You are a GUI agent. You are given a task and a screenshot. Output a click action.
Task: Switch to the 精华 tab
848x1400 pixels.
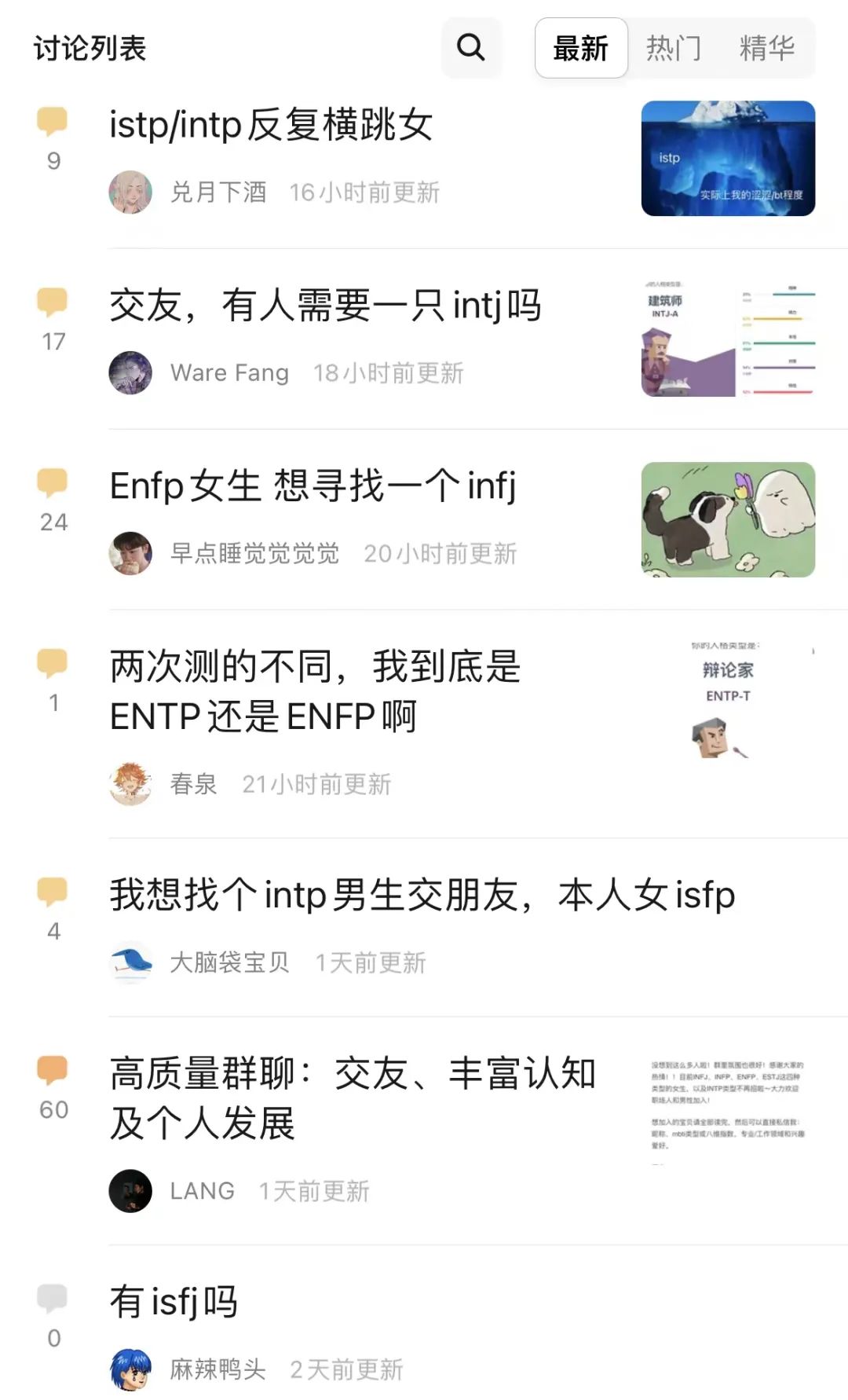tap(767, 48)
